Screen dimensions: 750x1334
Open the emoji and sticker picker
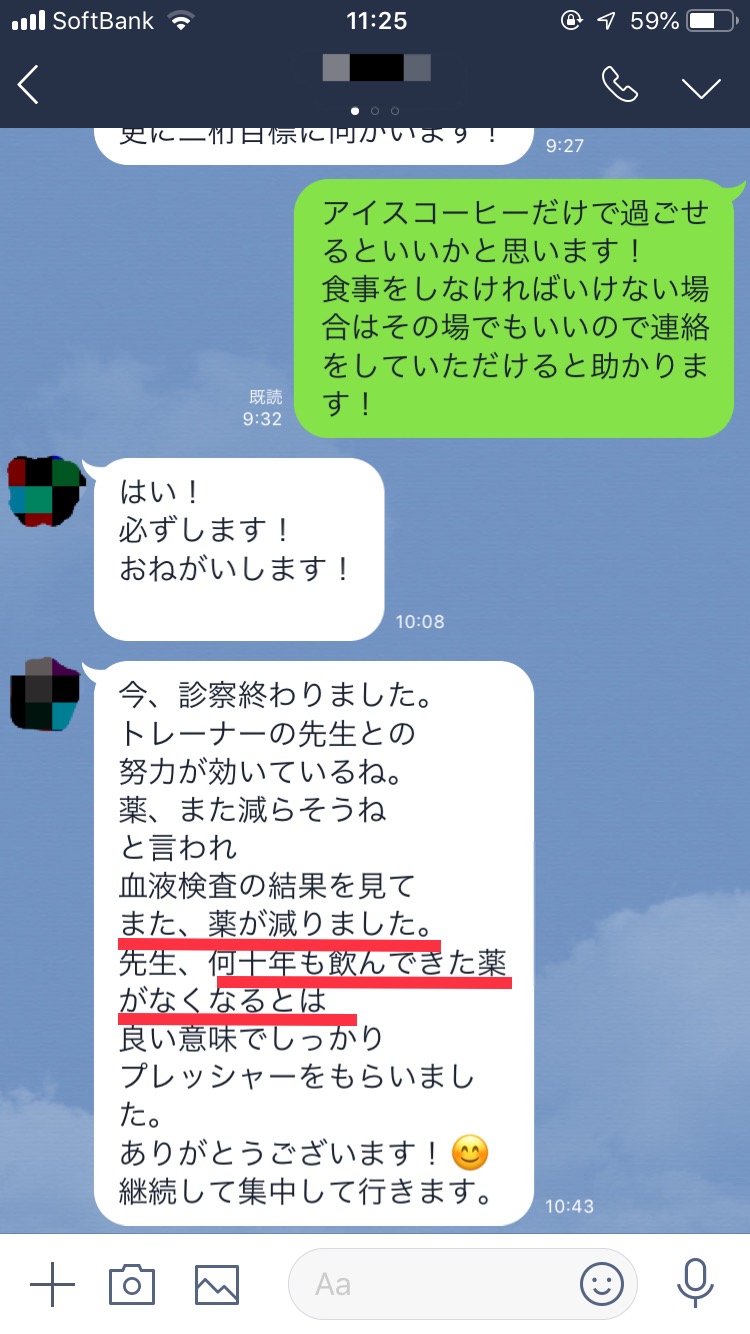602,1284
